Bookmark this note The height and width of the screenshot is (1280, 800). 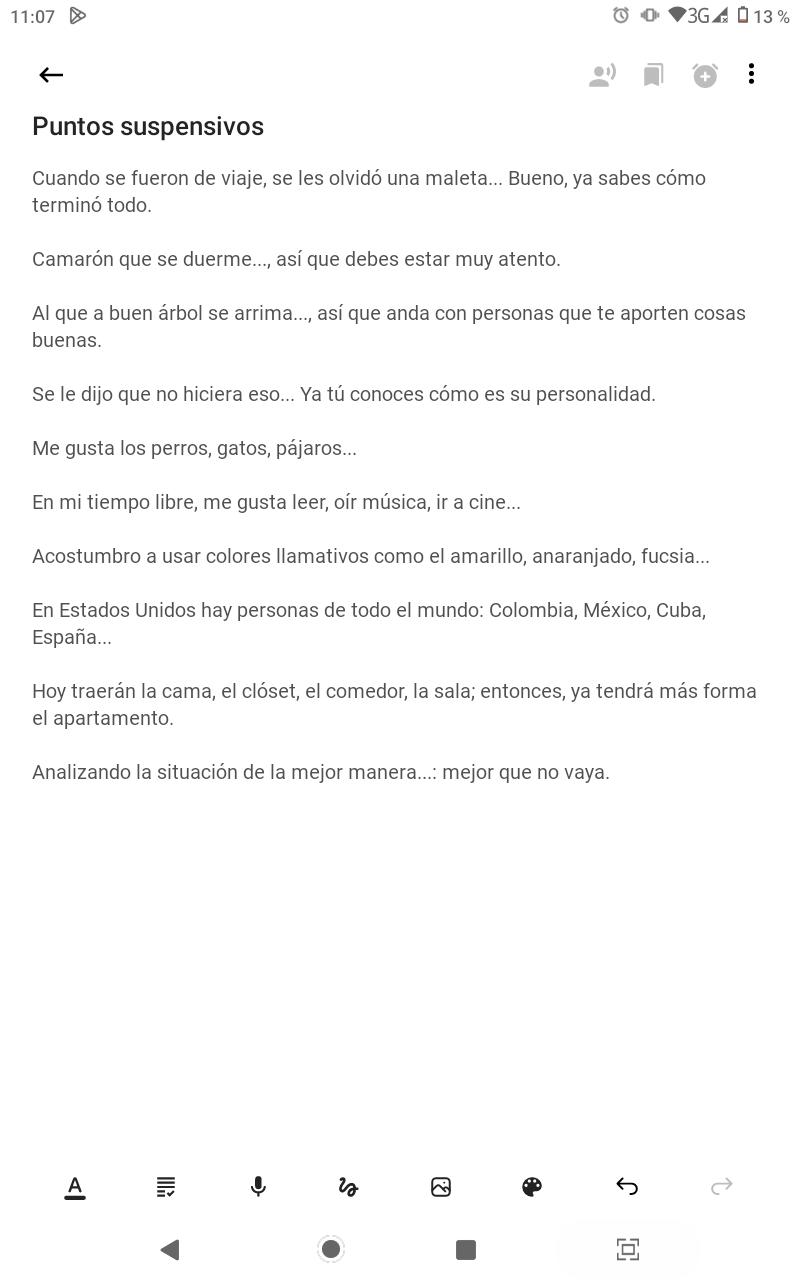pyautogui.click(x=653, y=75)
